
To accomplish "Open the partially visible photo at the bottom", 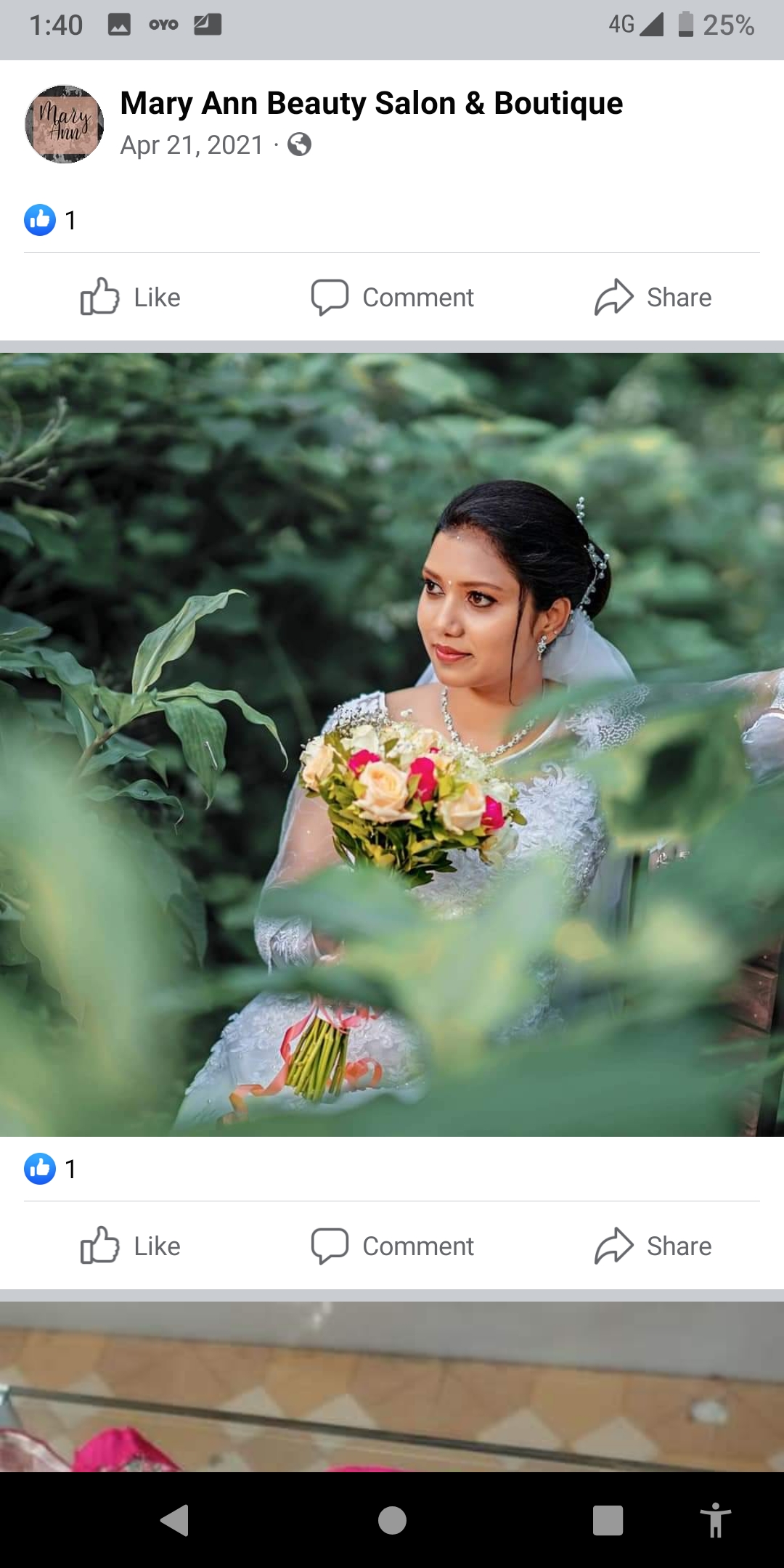I will (x=392, y=1387).
